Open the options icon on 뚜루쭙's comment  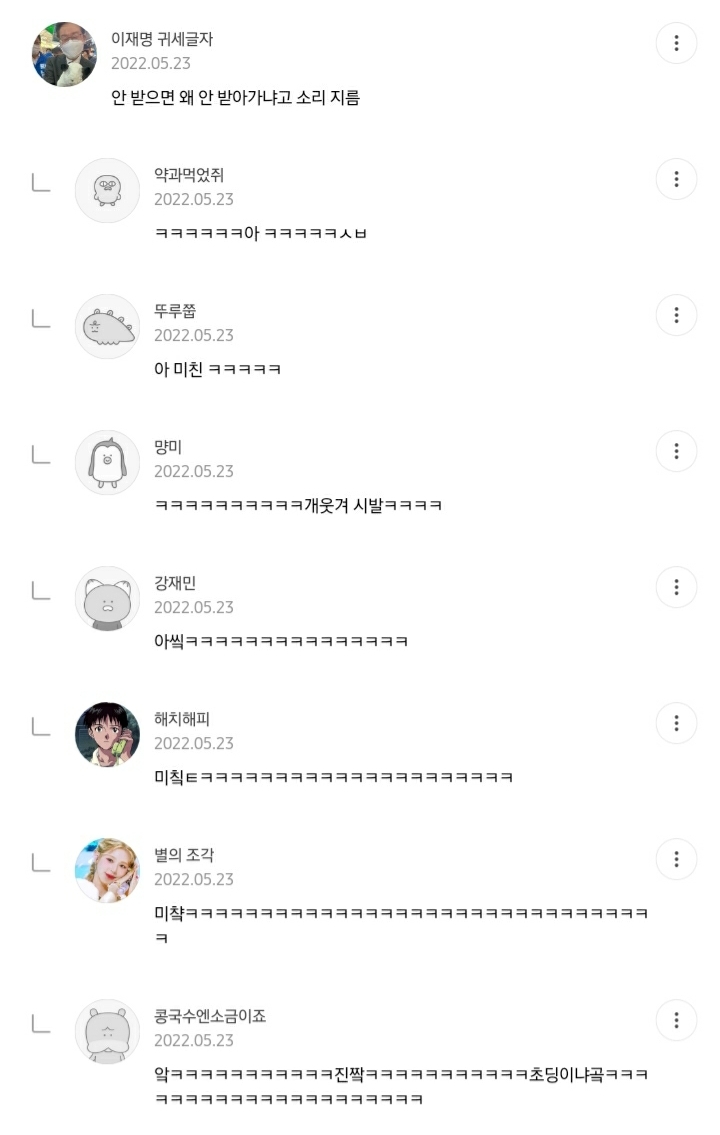click(677, 315)
